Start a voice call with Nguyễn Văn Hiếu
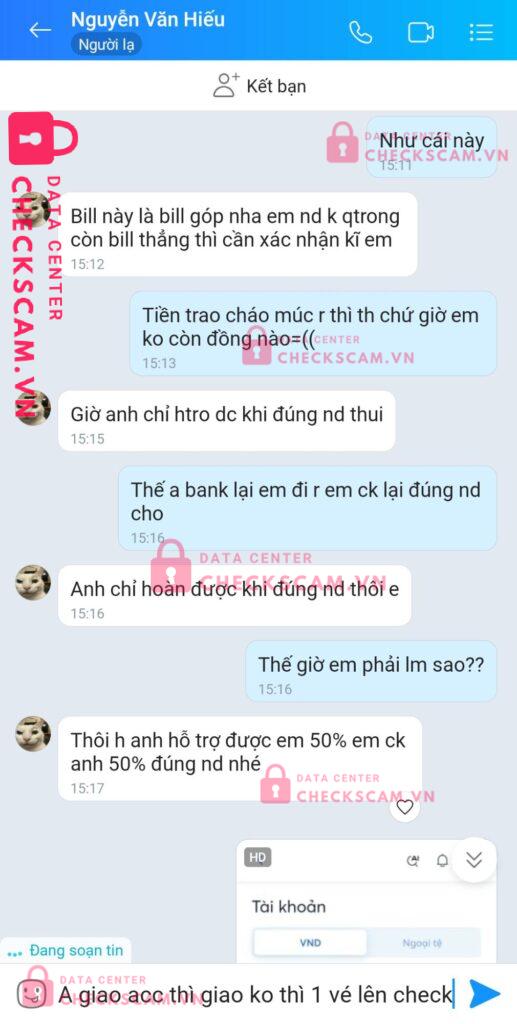 click(360, 31)
